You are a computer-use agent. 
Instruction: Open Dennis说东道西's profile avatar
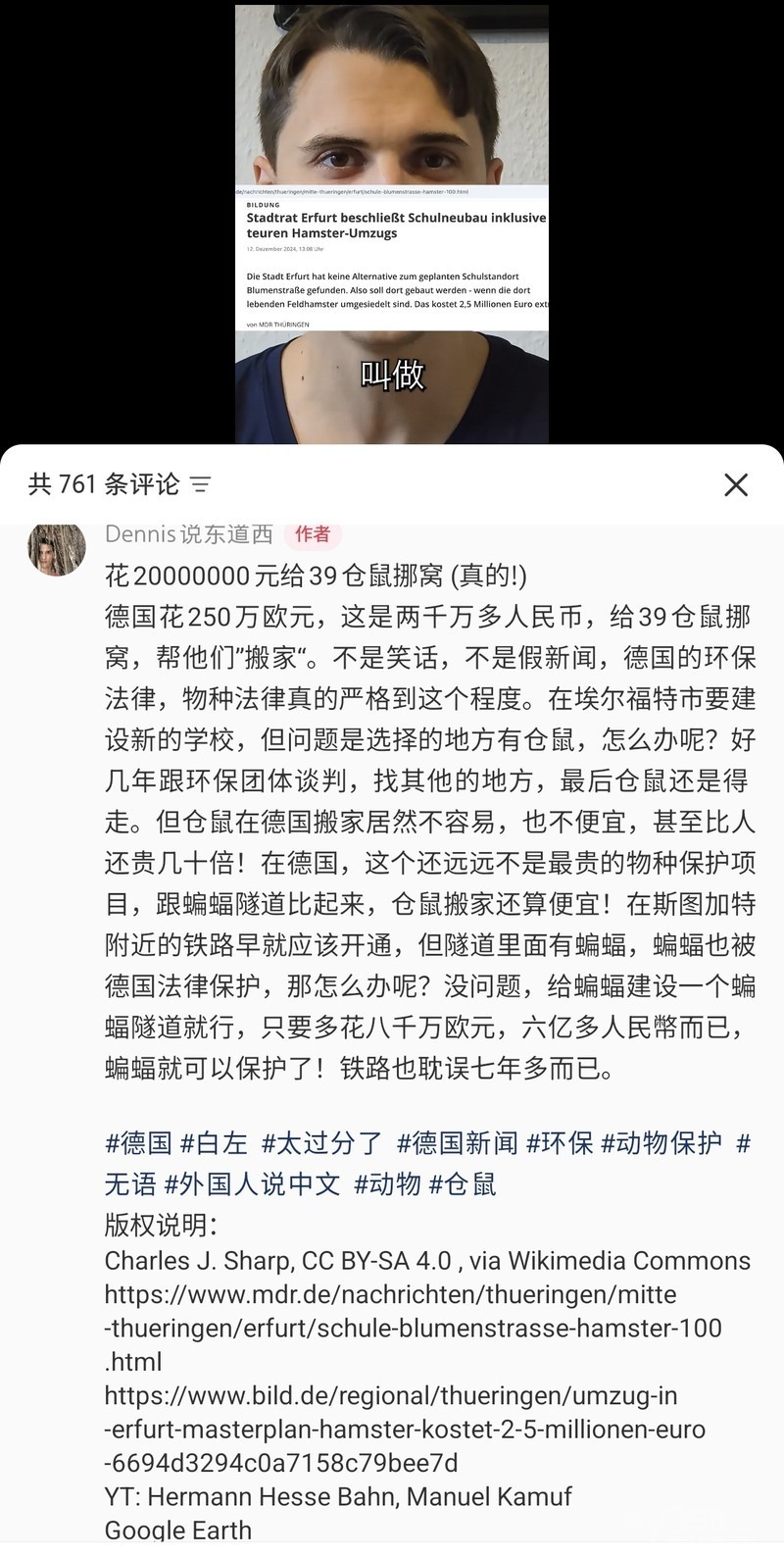pos(57,549)
